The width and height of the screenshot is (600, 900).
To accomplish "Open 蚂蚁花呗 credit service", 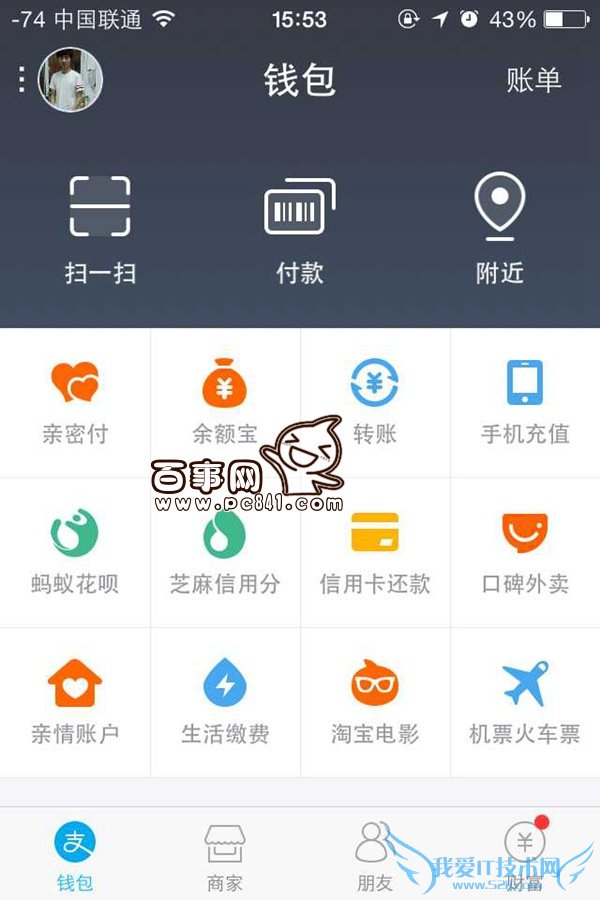I will point(75,552).
